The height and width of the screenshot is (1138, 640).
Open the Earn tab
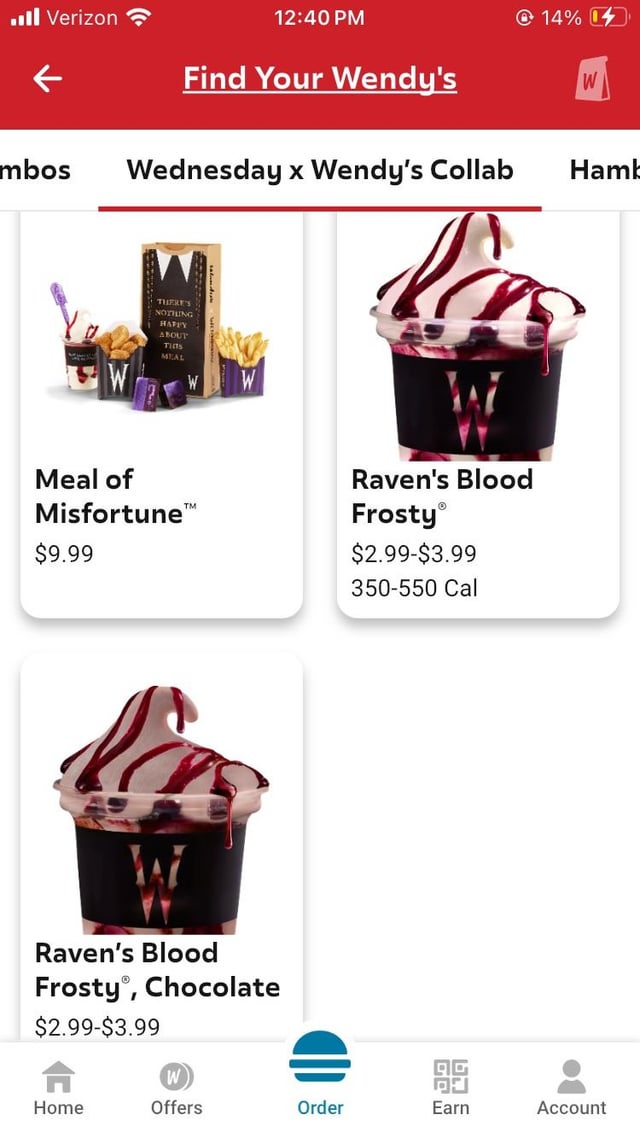[451, 1087]
